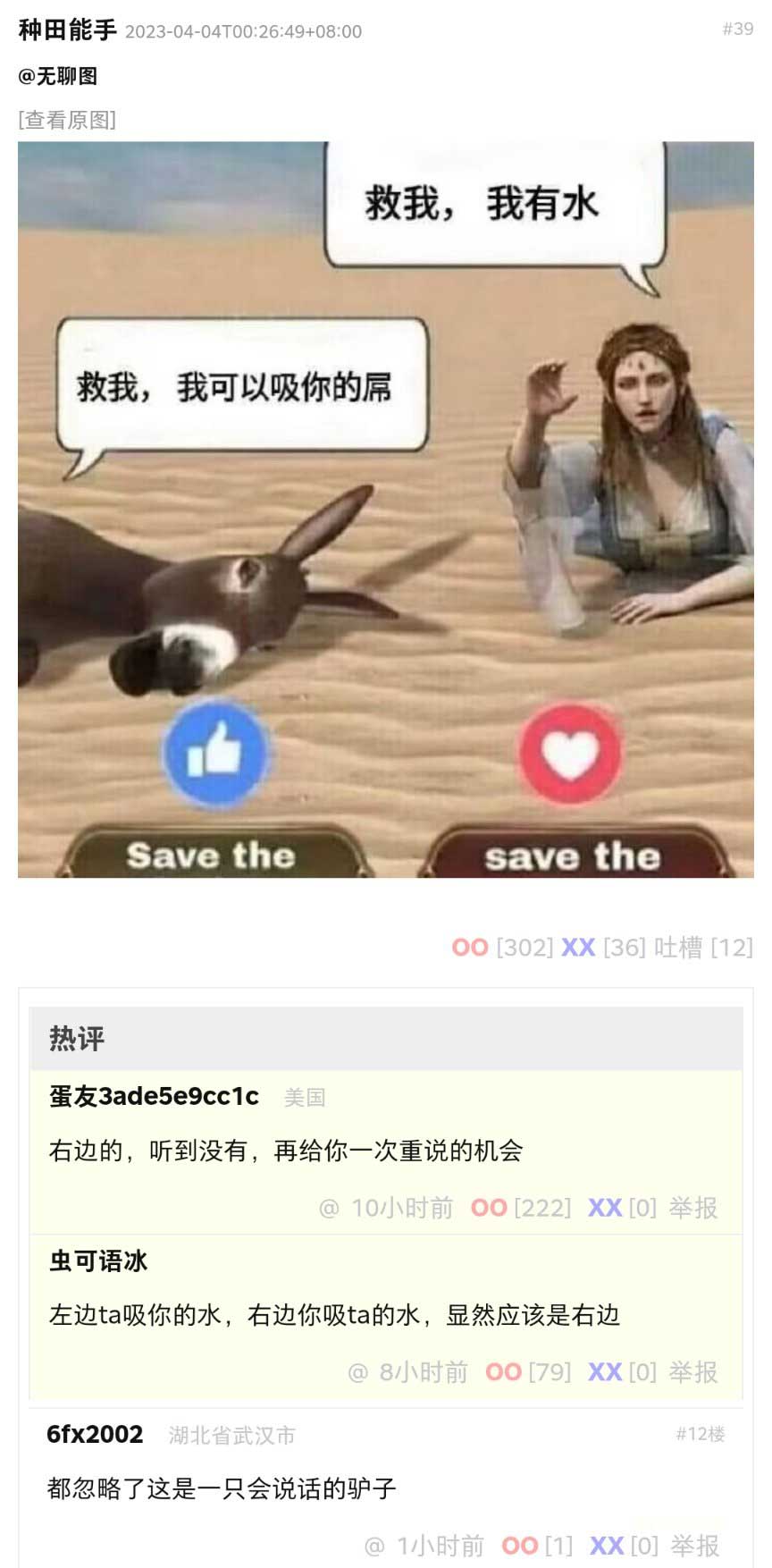
Task: Open the #39 post number link
Action: [737, 30]
